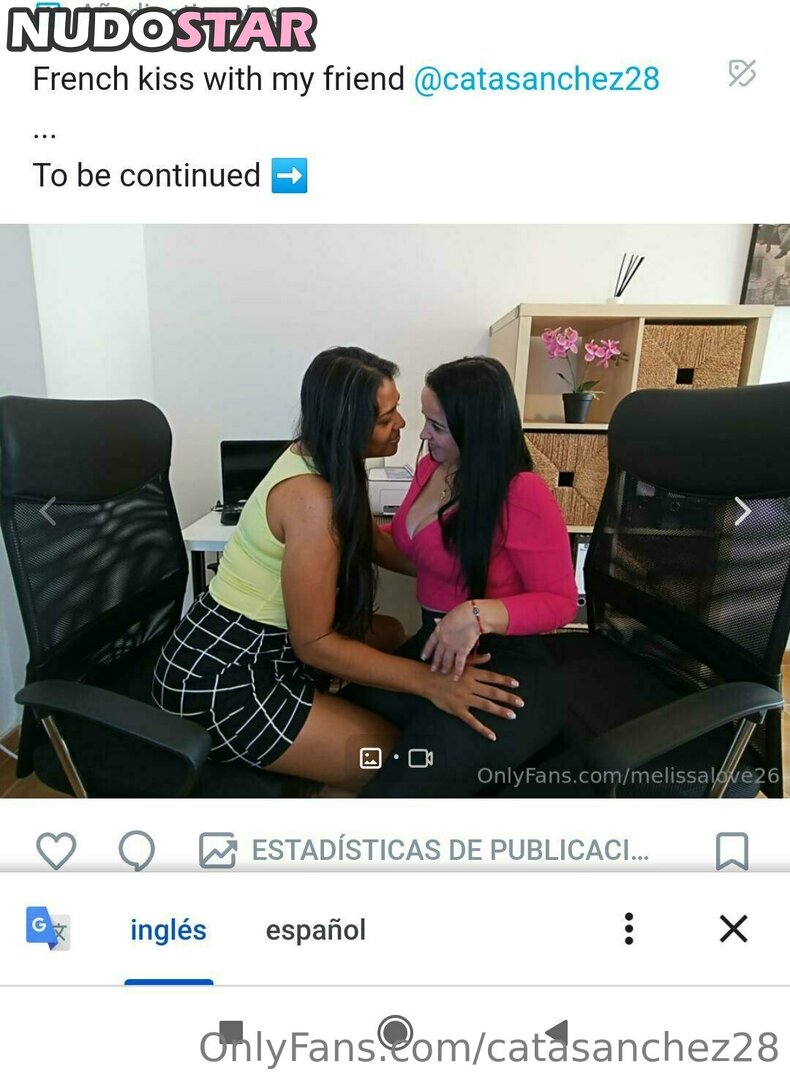Tap the system home button
The image size is (790, 1080).
click(x=395, y=1031)
